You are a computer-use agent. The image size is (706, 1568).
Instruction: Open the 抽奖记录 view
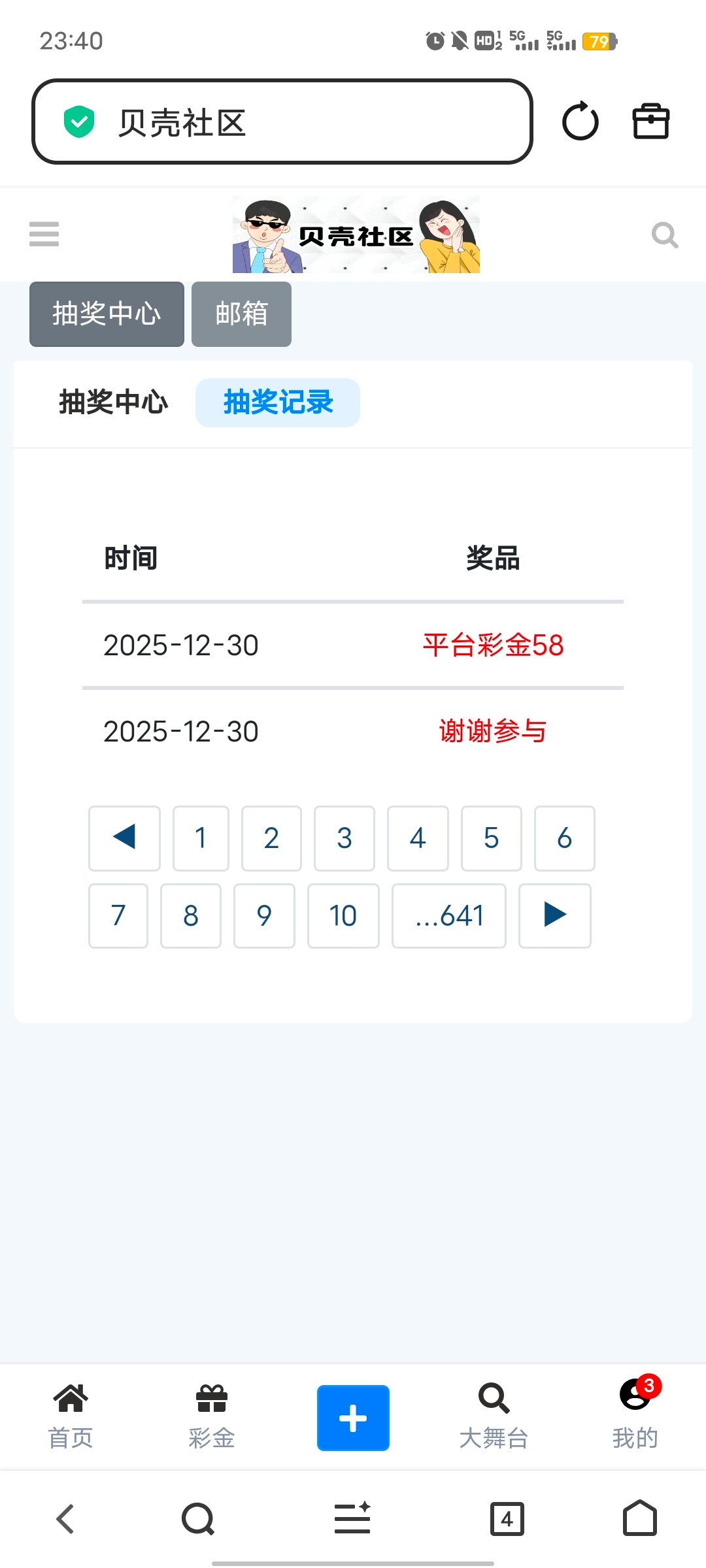[277, 402]
